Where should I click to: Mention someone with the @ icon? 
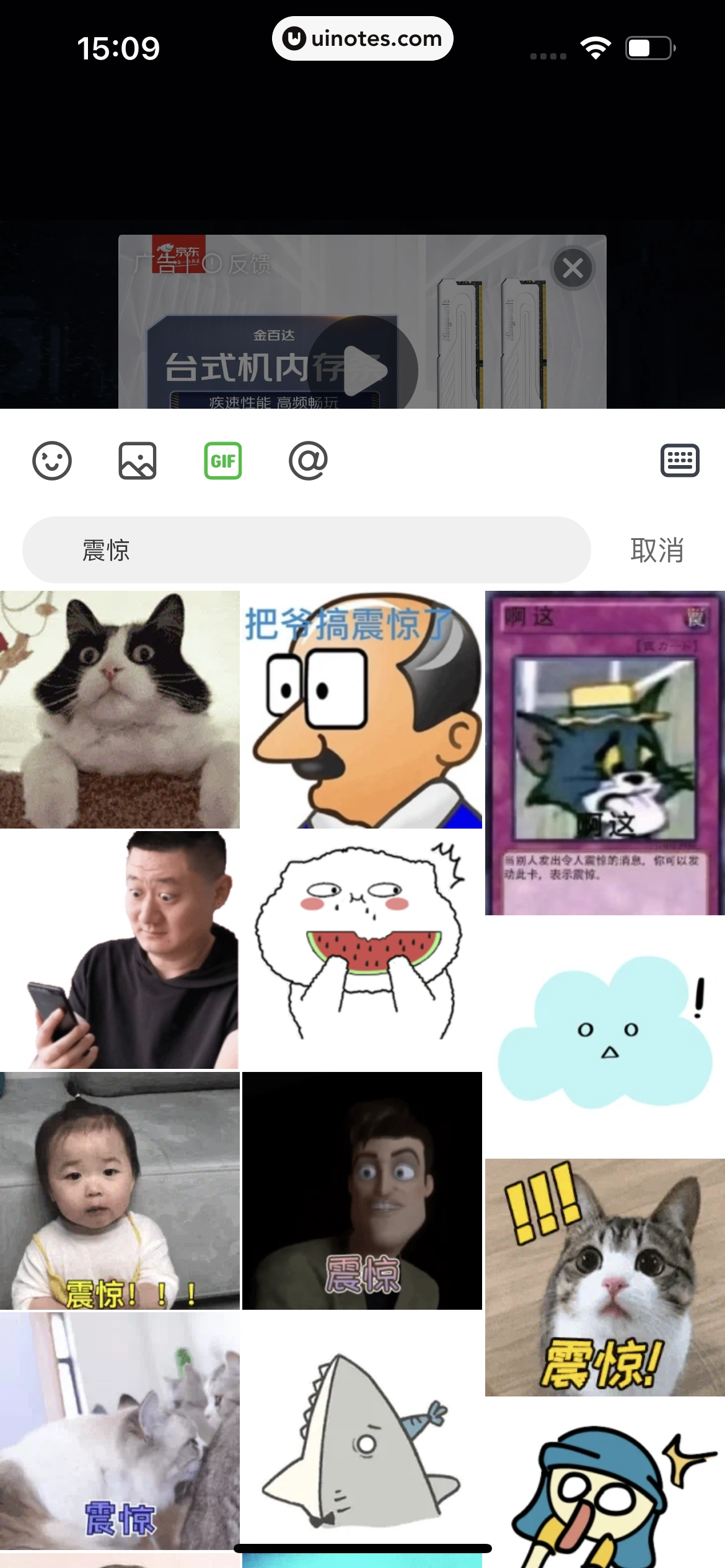[x=308, y=461]
